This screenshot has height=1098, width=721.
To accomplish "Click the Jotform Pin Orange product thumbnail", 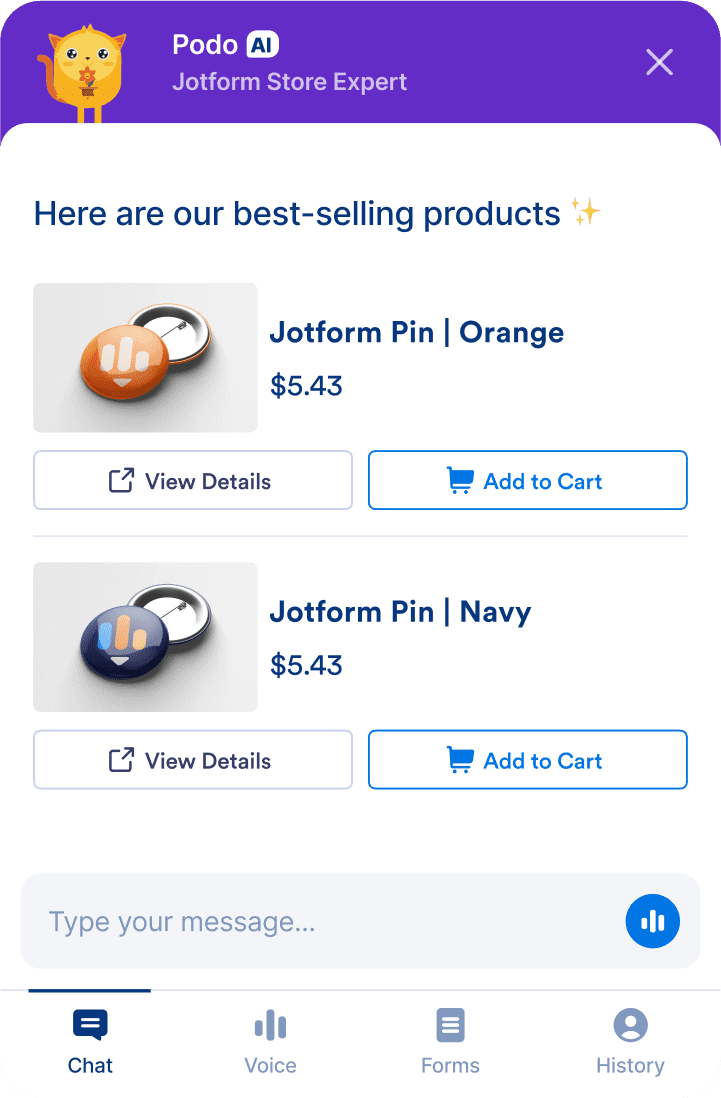I will (145, 358).
